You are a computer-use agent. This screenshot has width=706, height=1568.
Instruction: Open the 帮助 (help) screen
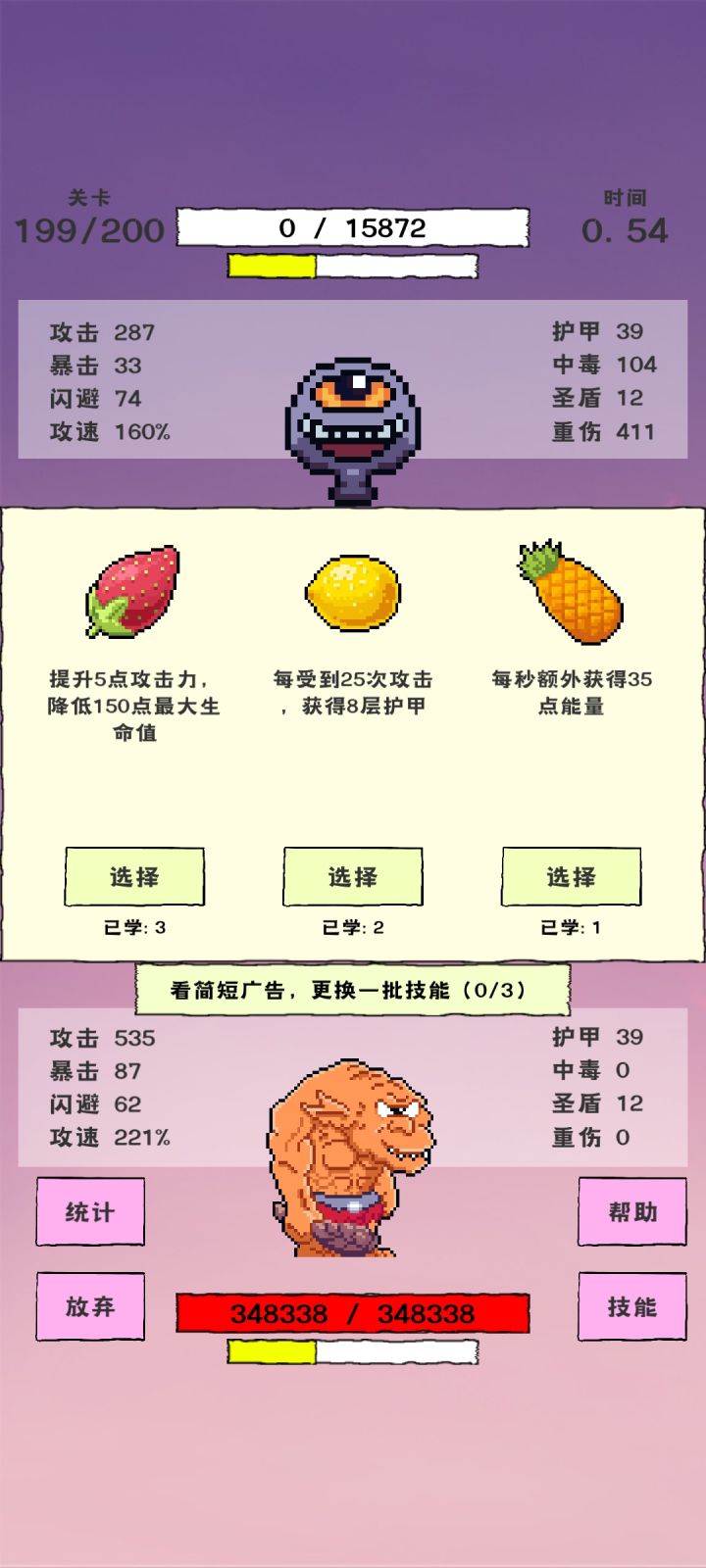coord(631,1211)
